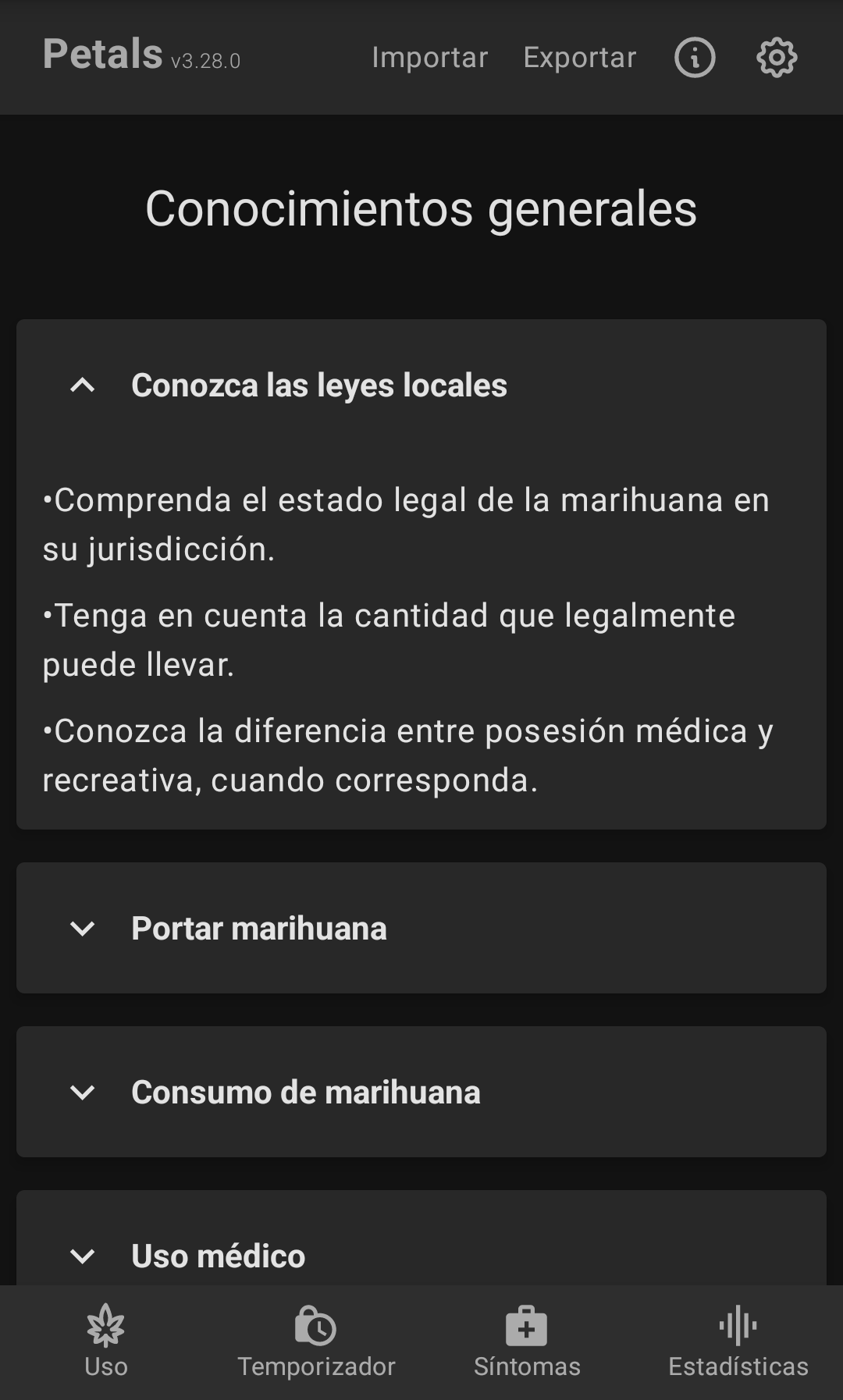Image resolution: width=843 pixels, height=1400 pixels.
Task: Open the Síntomas tab
Action: [x=527, y=1342]
